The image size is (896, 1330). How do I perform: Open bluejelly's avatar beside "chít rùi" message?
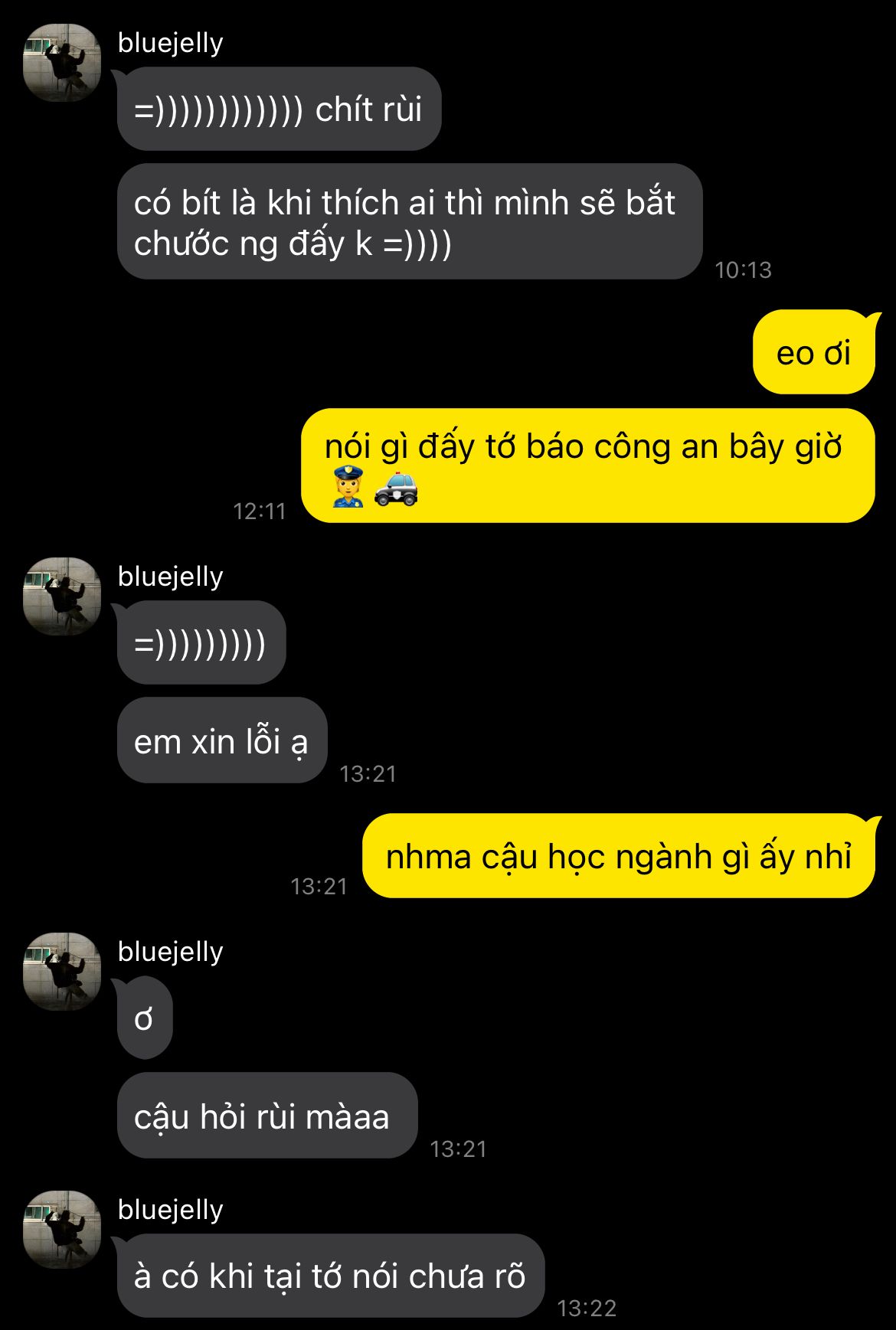[x=62, y=63]
